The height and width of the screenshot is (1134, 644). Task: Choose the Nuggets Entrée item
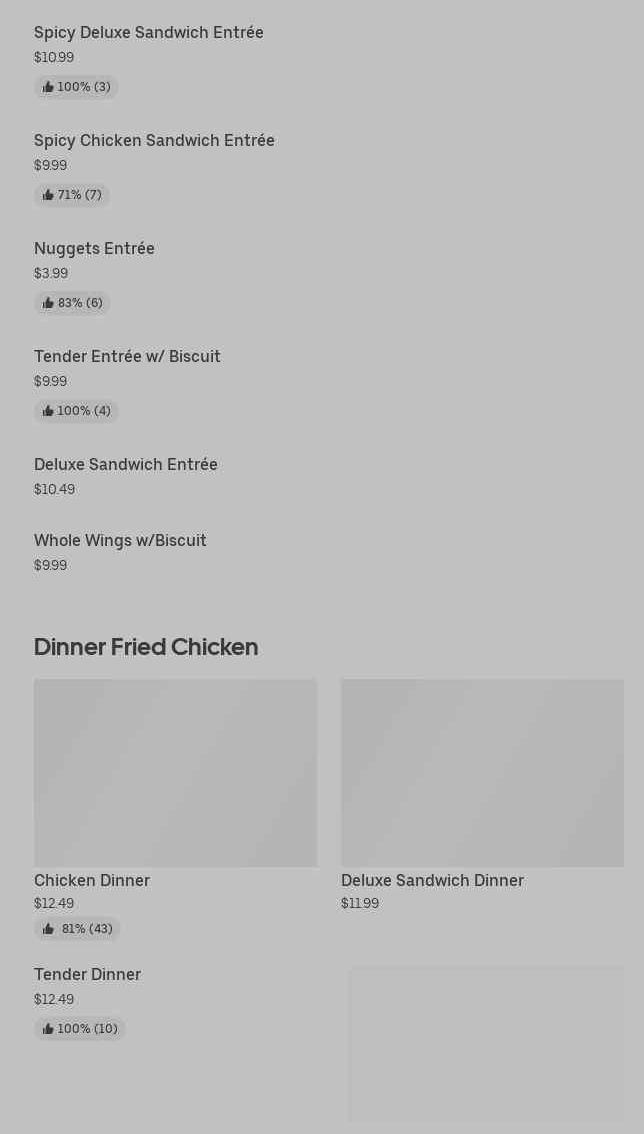tap(94, 249)
